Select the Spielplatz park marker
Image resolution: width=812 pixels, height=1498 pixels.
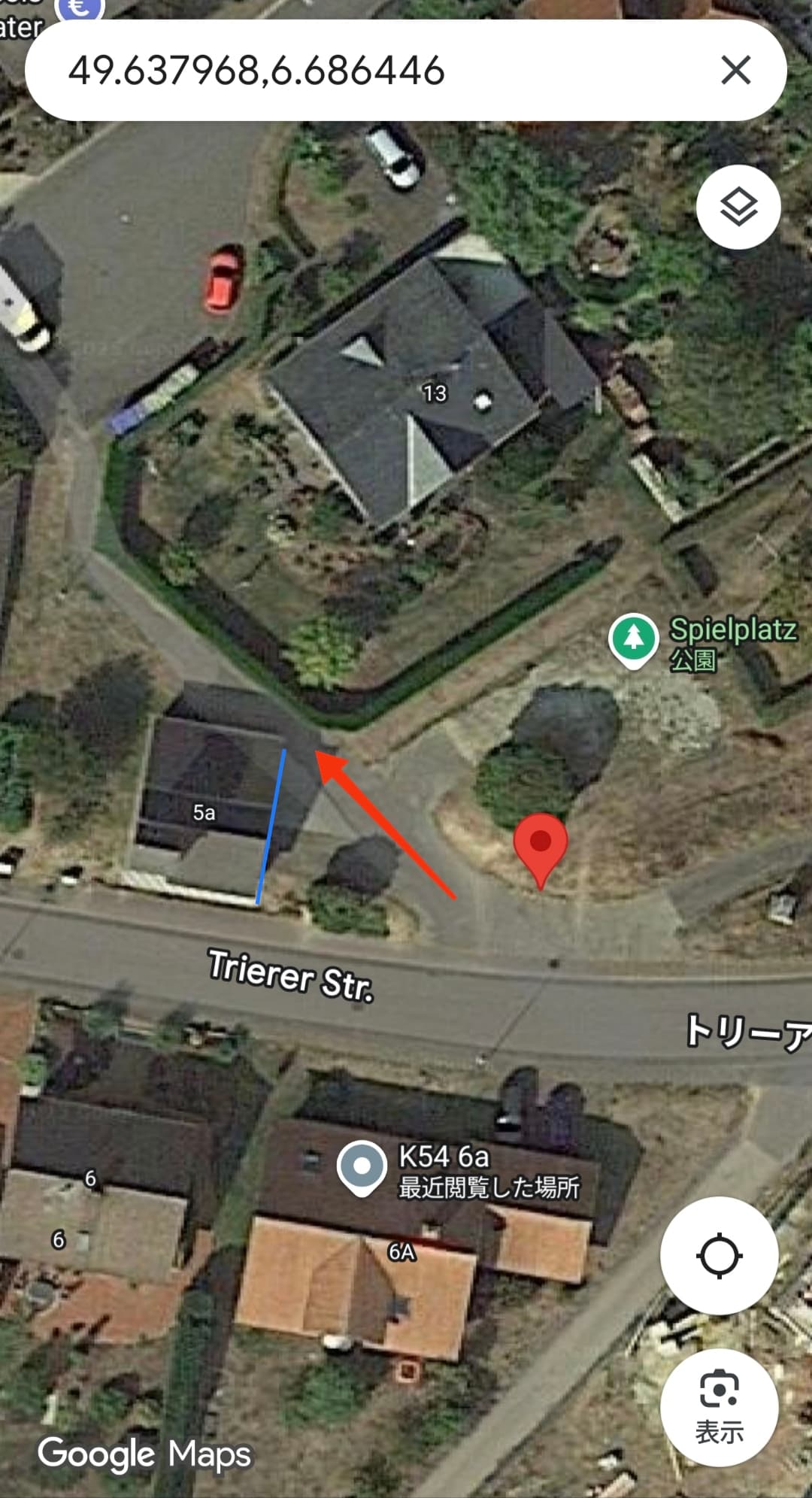coord(633,641)
